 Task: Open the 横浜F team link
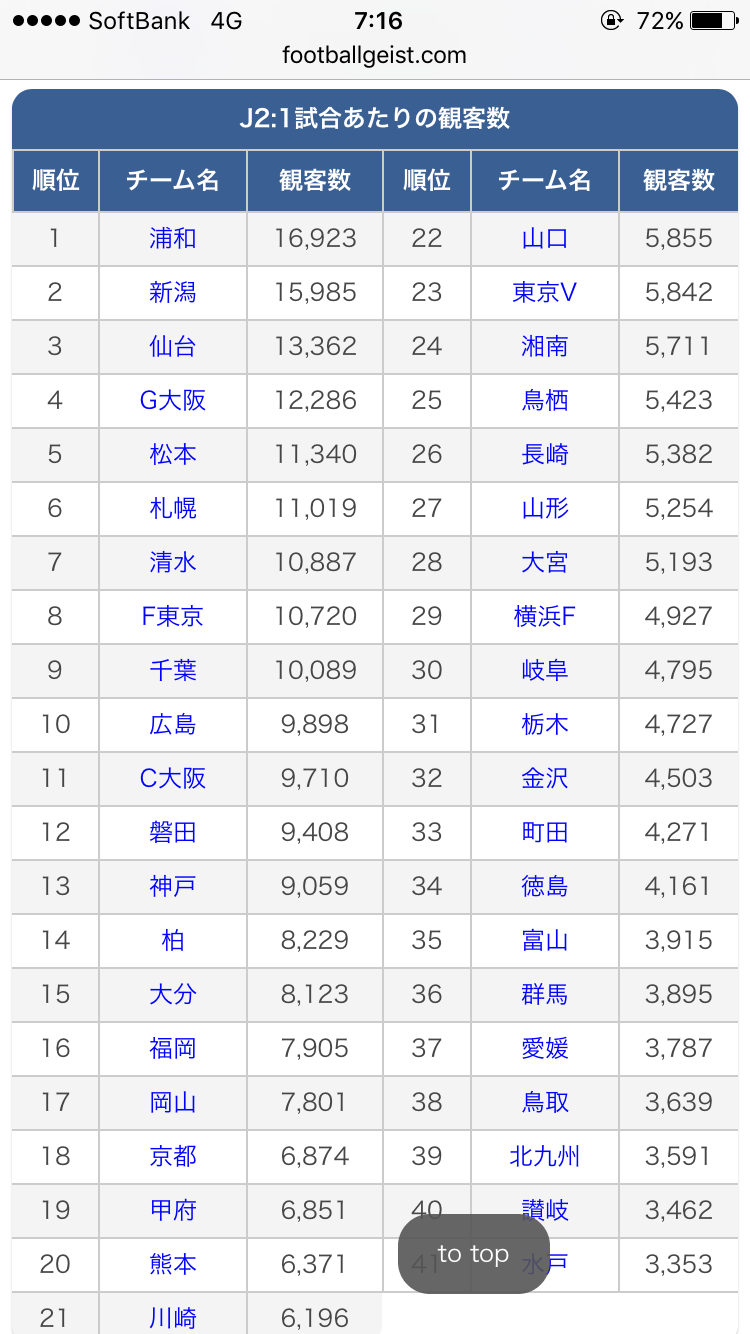tap(545, 616)
